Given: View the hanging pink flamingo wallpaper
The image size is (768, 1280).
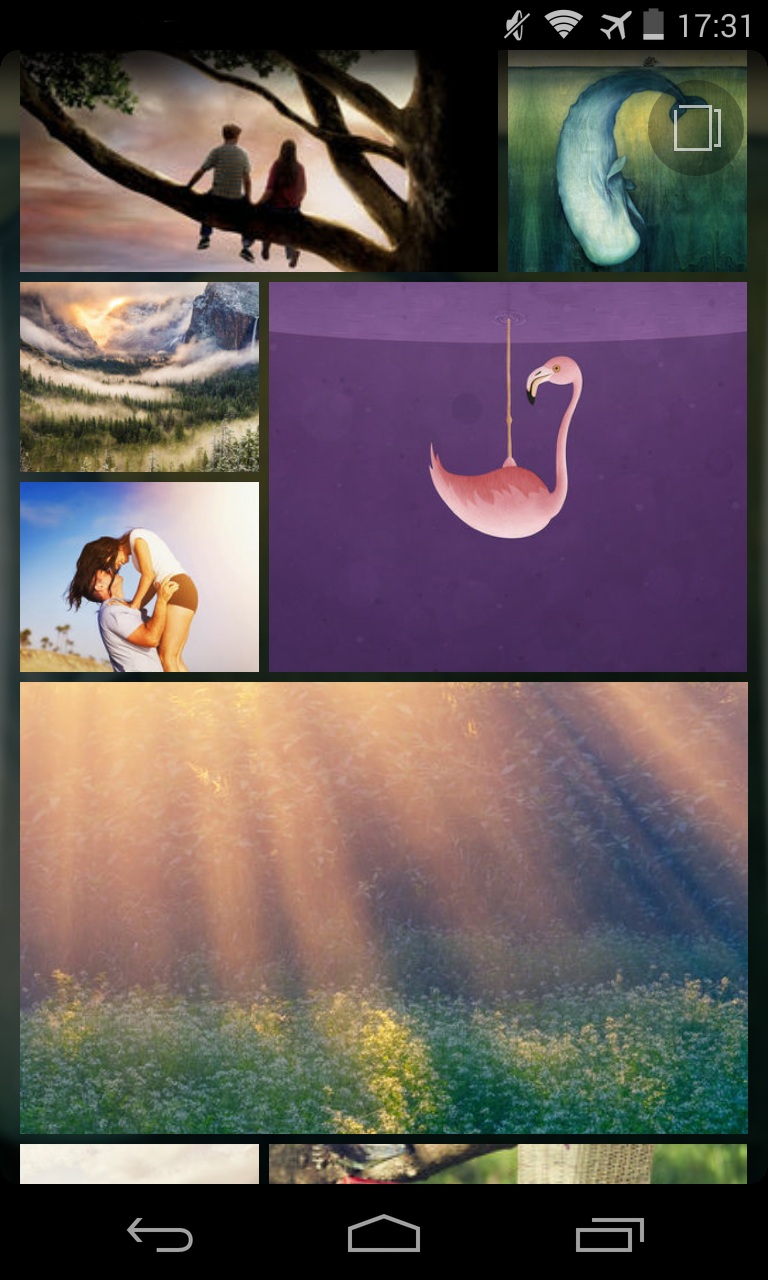Looking at the screenshot, I should pos(507,476).
